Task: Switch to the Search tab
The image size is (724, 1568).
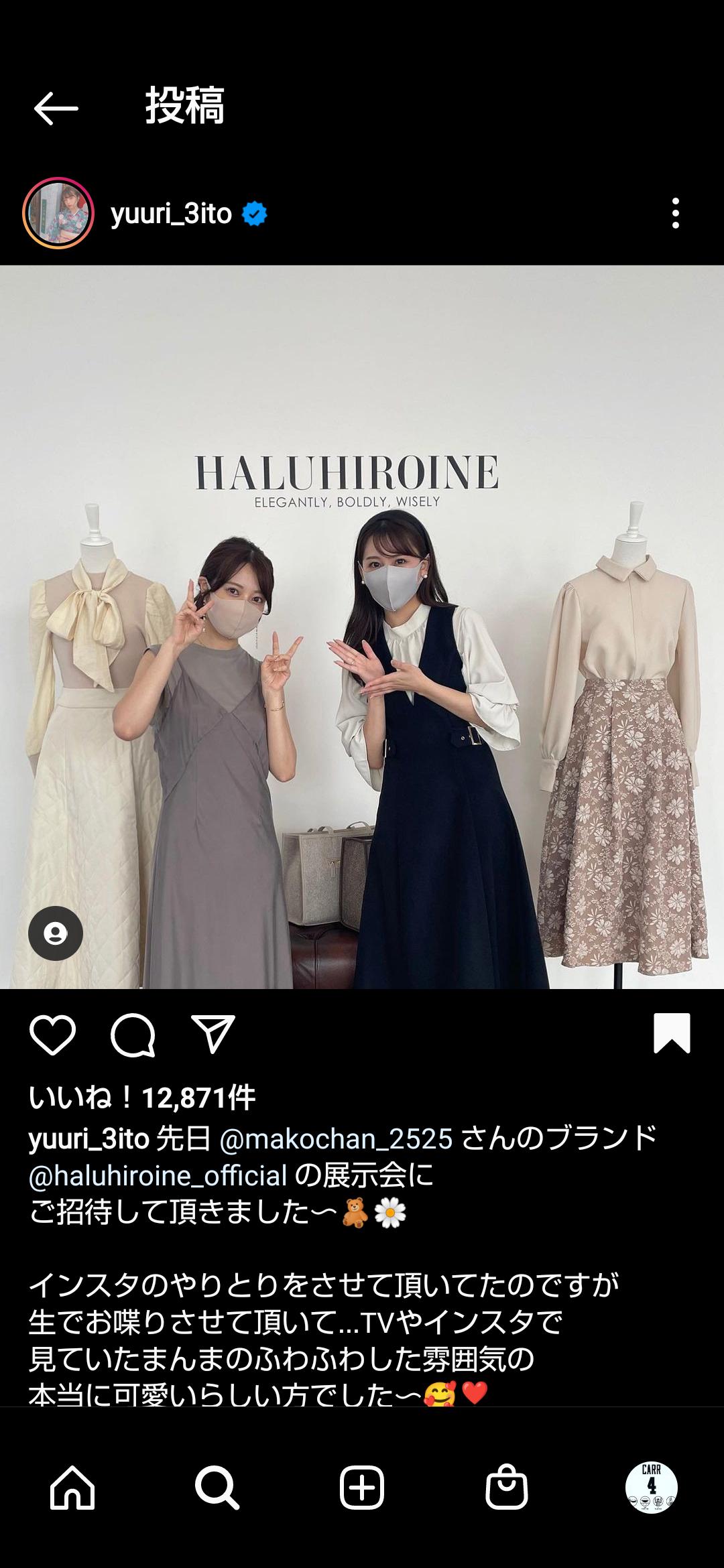Action: [x=217, y=1488]
